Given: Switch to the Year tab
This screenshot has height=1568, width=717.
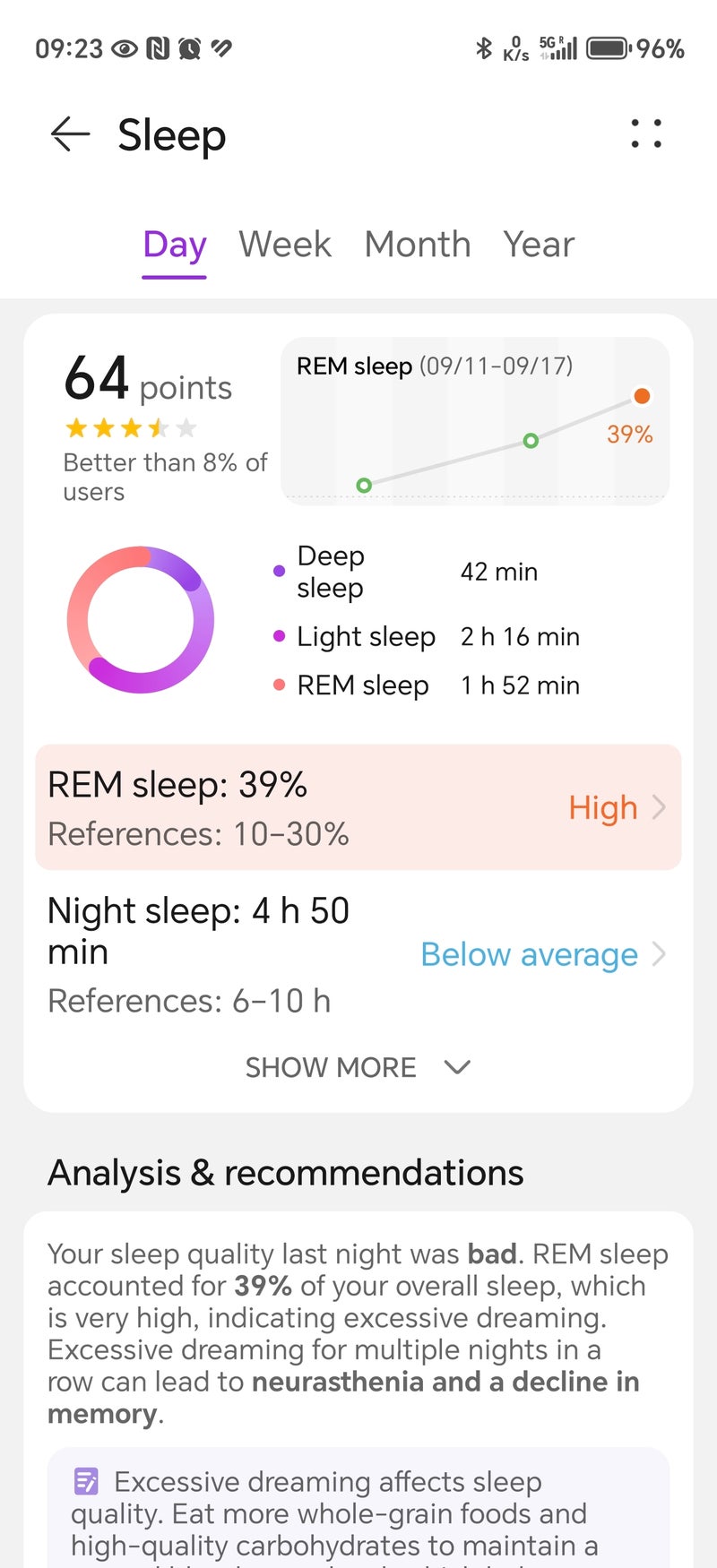Looking at the screenshot, I should tap(538, 244).
